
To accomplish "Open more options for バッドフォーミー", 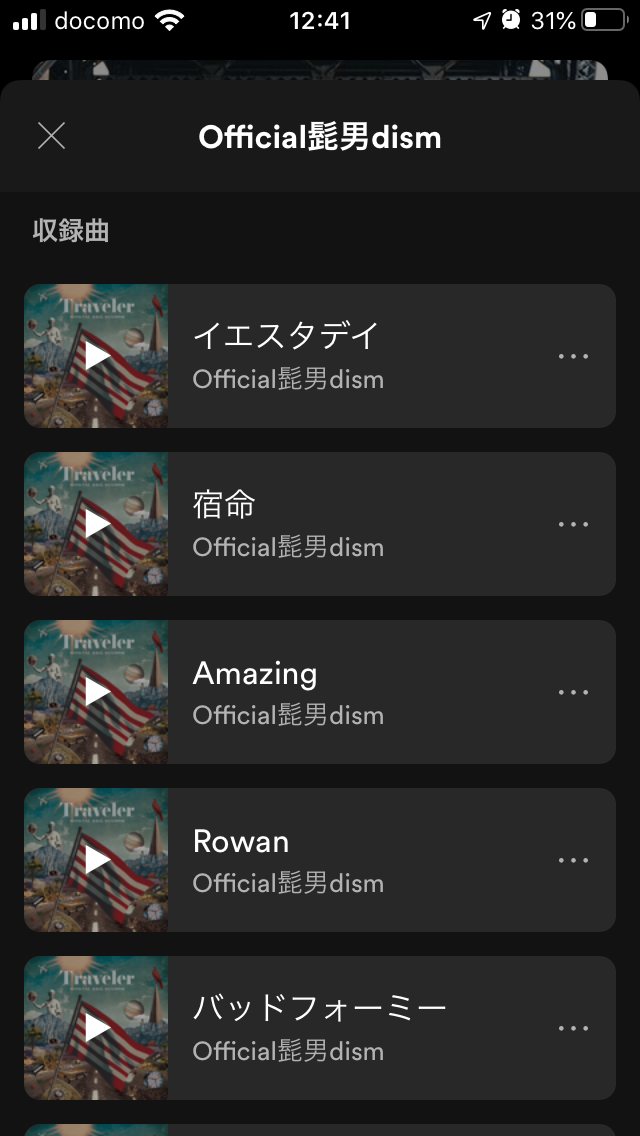I will point(573,1028).
